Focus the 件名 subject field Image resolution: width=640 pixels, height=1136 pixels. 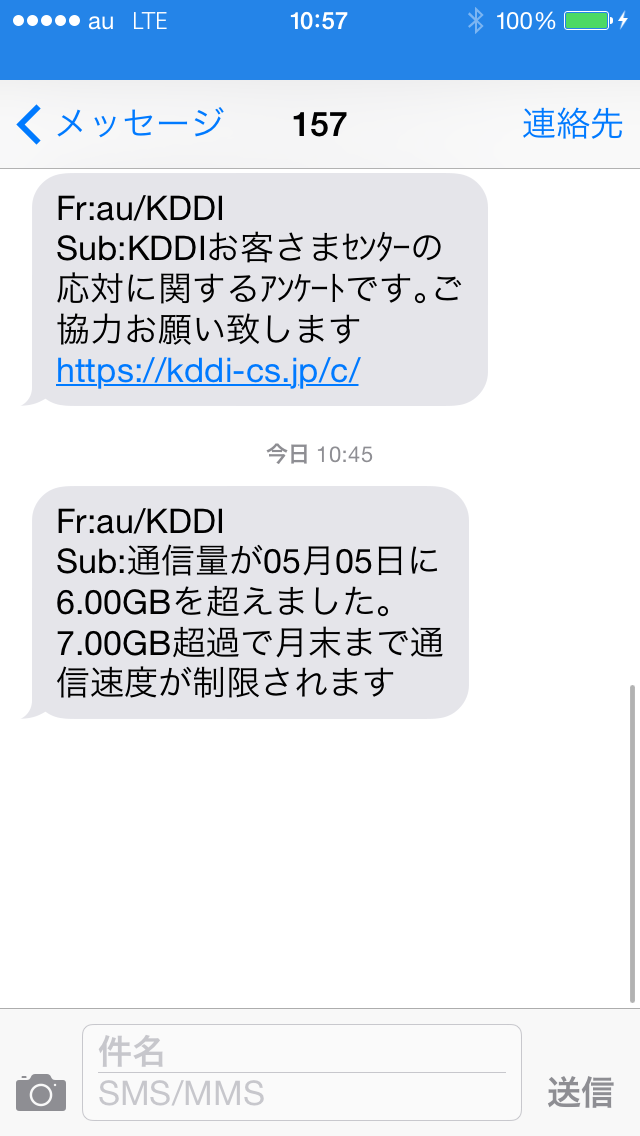pos(300,1050)
